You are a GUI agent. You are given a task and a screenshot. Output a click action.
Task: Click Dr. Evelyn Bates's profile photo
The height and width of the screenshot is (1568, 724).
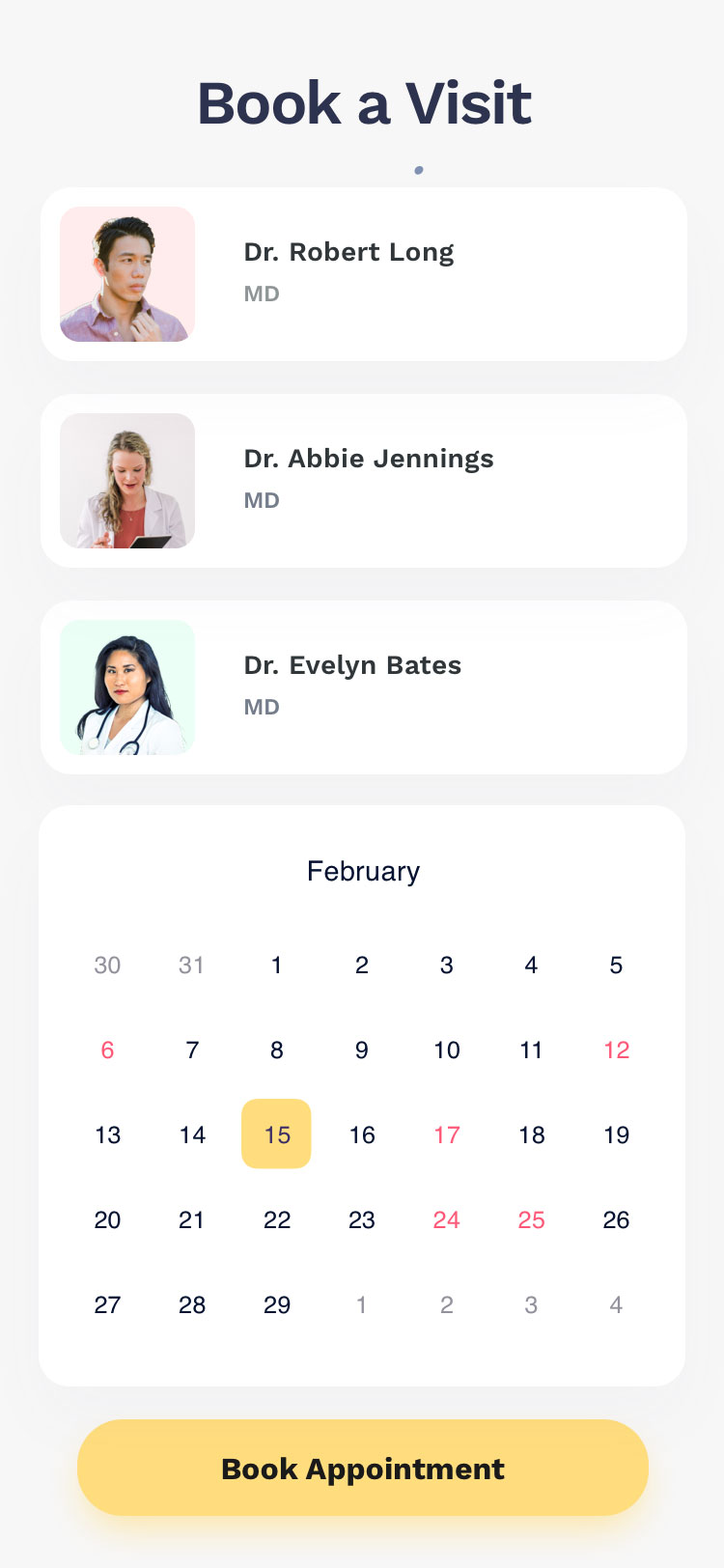click(126, 686)
